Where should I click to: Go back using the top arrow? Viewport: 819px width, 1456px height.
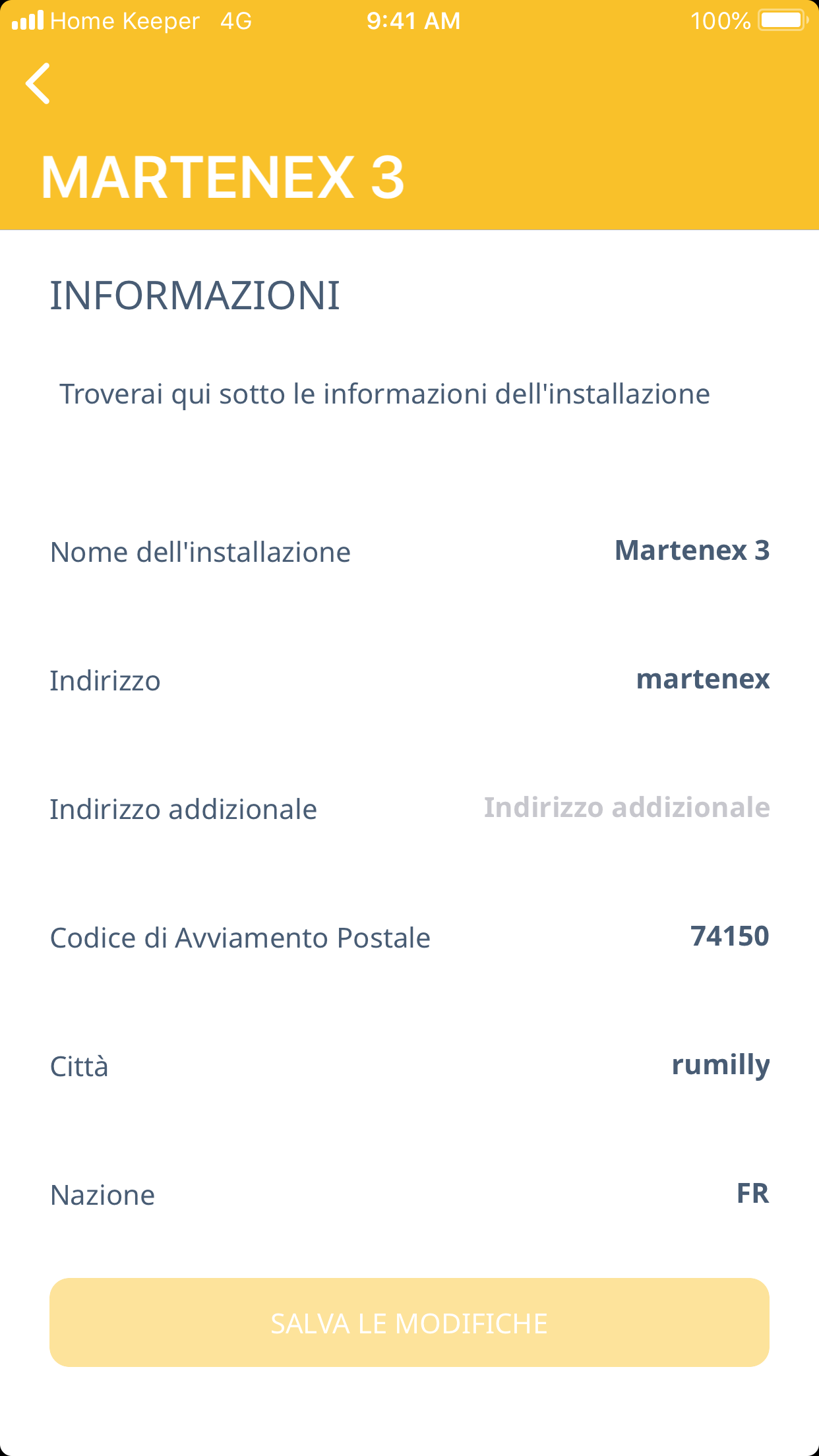tap(38, 84)
